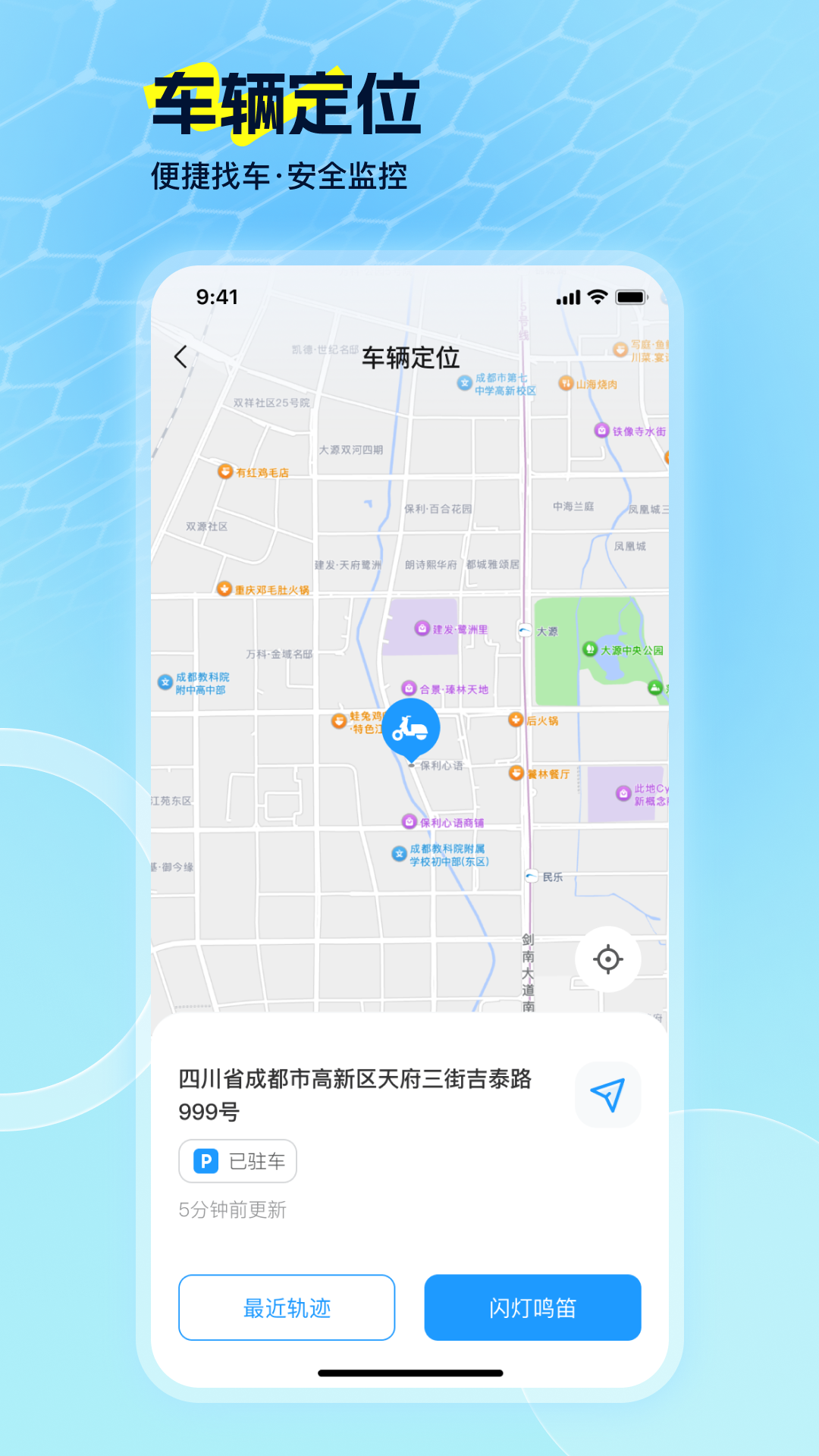
Task: Tap the 铁像寺水街 shopping POI icon
Action: 603,428
